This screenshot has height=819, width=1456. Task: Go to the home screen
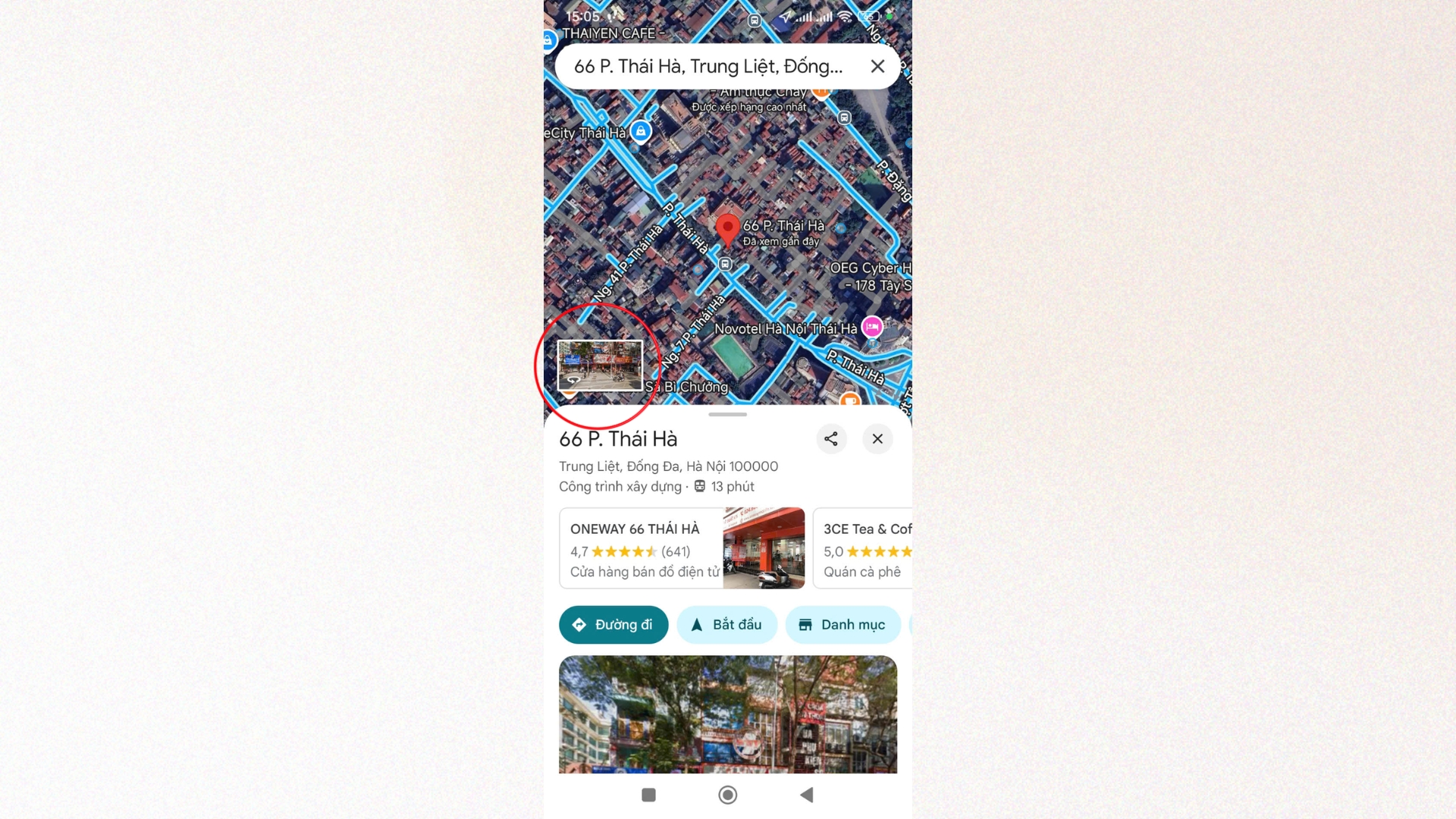[x=727, y=795]
